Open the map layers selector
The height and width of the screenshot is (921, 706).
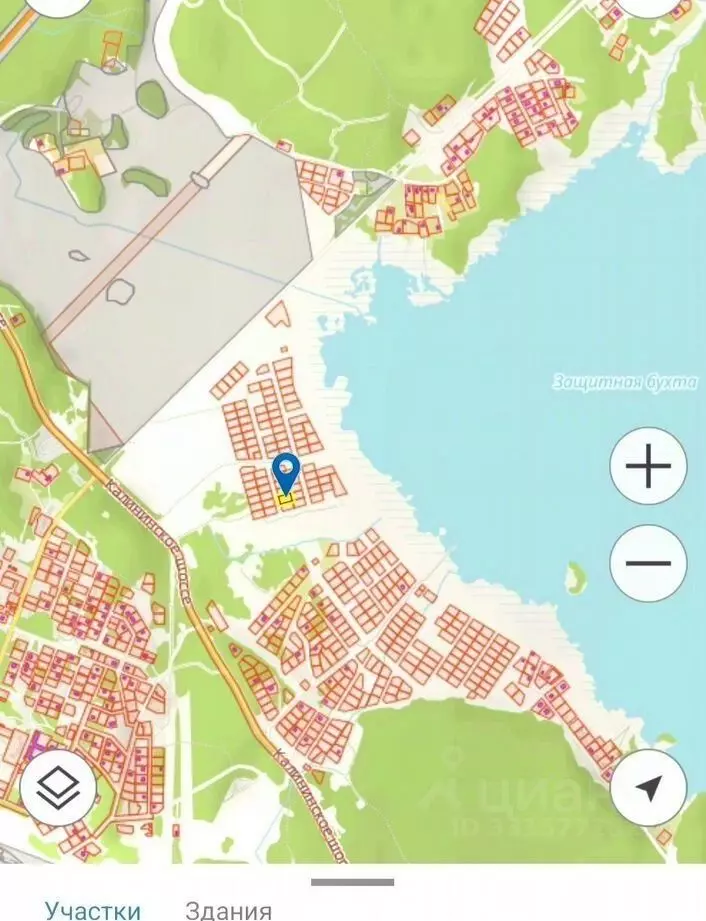(58, 788)
